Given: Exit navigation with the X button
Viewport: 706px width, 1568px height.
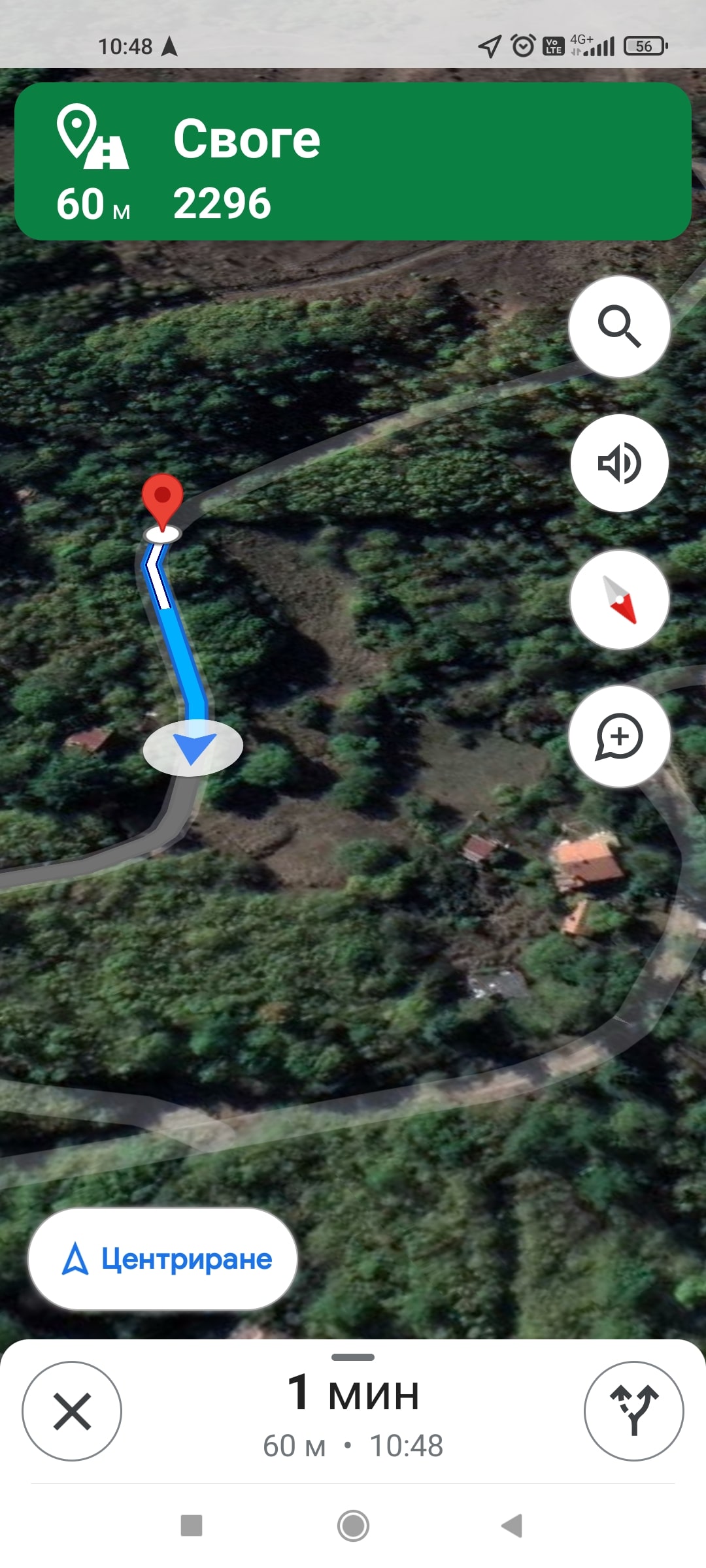Looking at the screenshot, I should pyautogui.click(x=72, y=1411).
